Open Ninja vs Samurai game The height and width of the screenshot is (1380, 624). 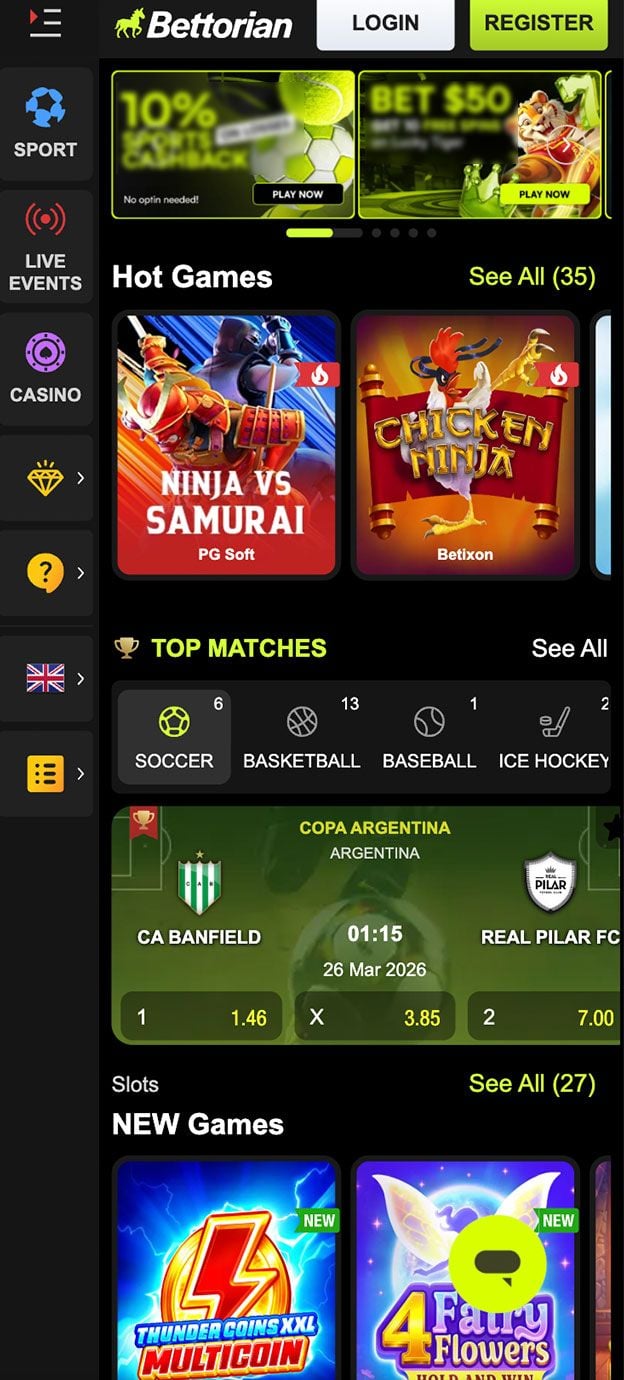226,445
